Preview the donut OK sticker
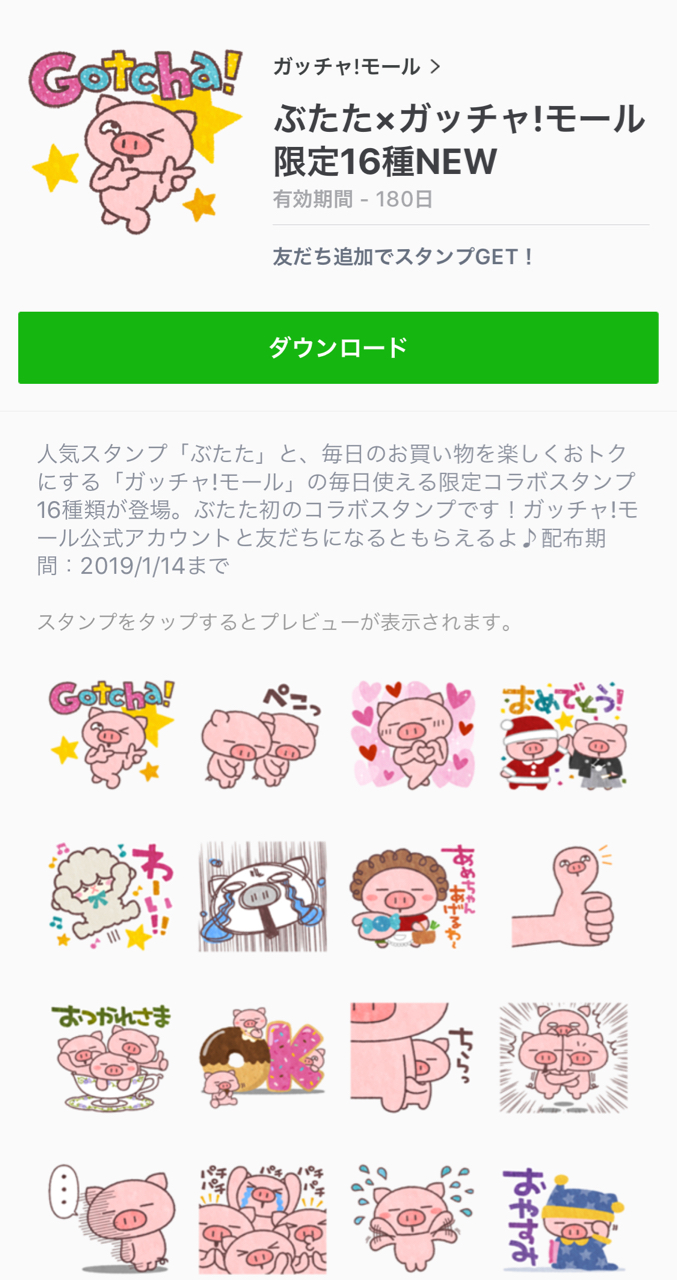 [262, 1057]
